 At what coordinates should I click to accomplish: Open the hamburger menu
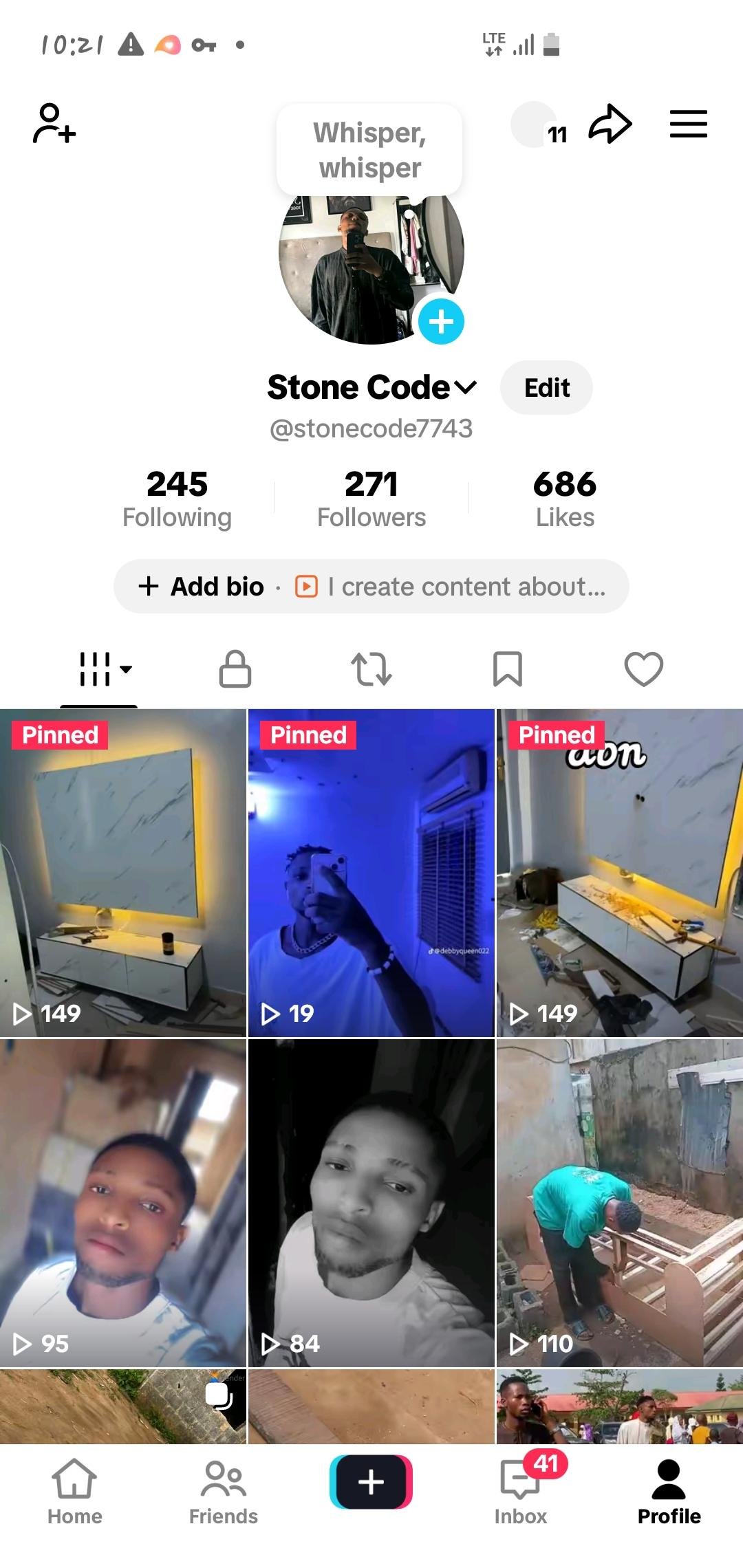click(689, 124)
